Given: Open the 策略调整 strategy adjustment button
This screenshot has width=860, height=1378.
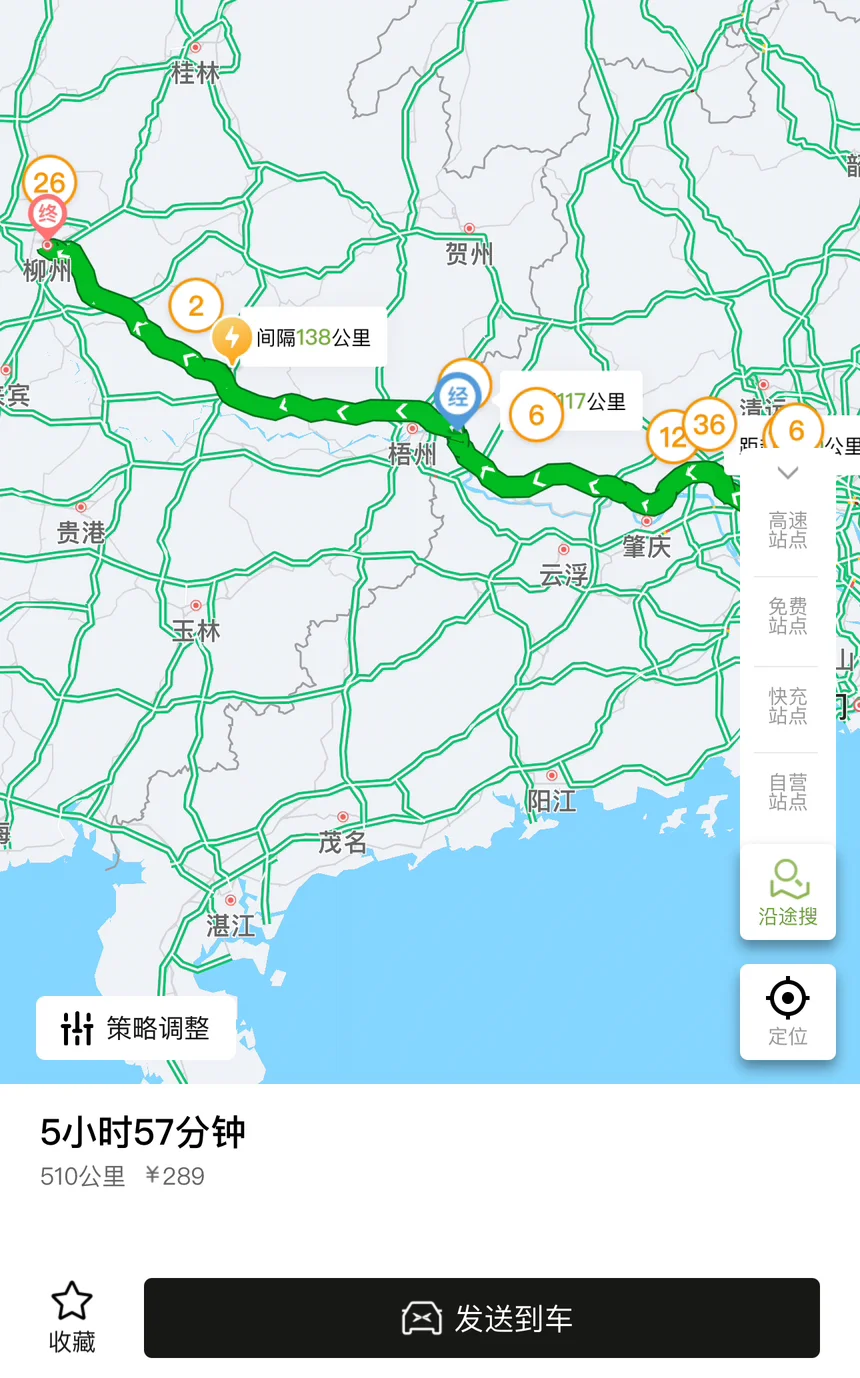Looking at the screenshot, I should coord(136,1028).
